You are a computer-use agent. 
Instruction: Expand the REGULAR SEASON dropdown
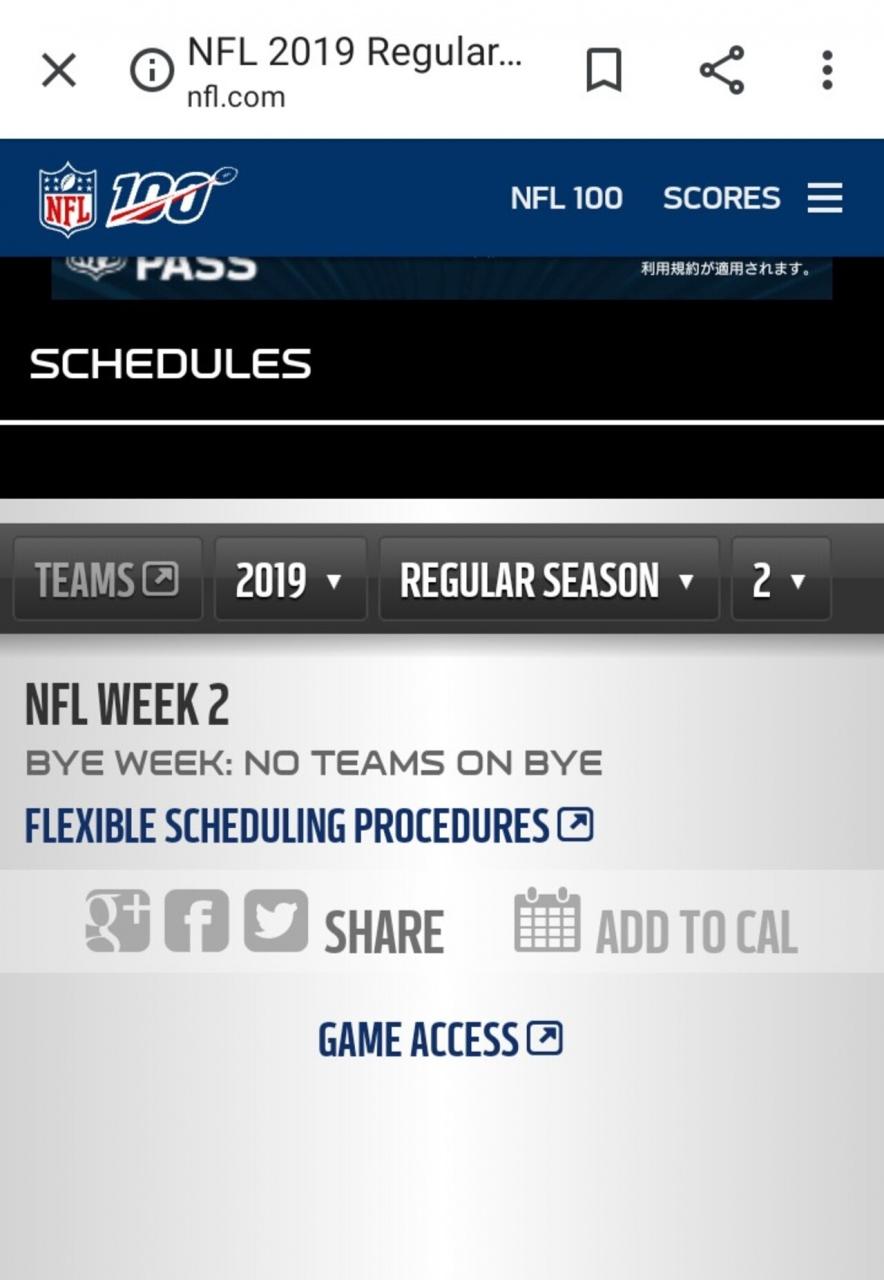click(x=548, y=579)
